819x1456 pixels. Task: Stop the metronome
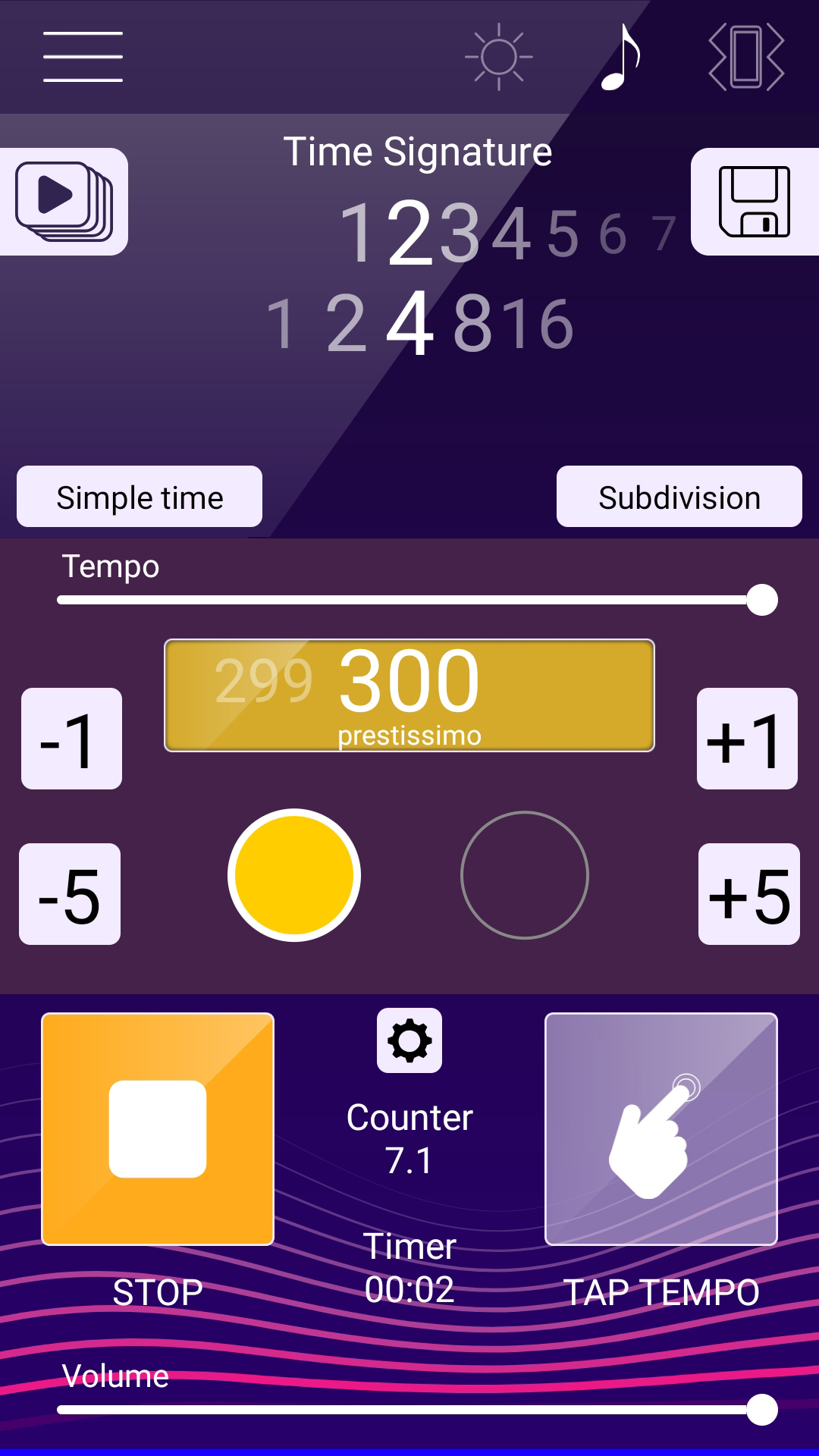[x=158, y=1129]
